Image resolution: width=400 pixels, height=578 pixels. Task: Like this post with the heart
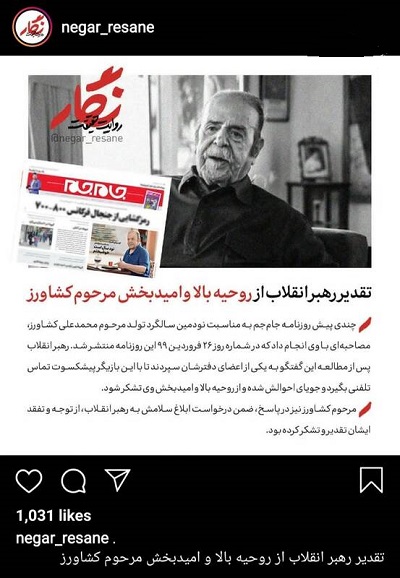[29, 481]
